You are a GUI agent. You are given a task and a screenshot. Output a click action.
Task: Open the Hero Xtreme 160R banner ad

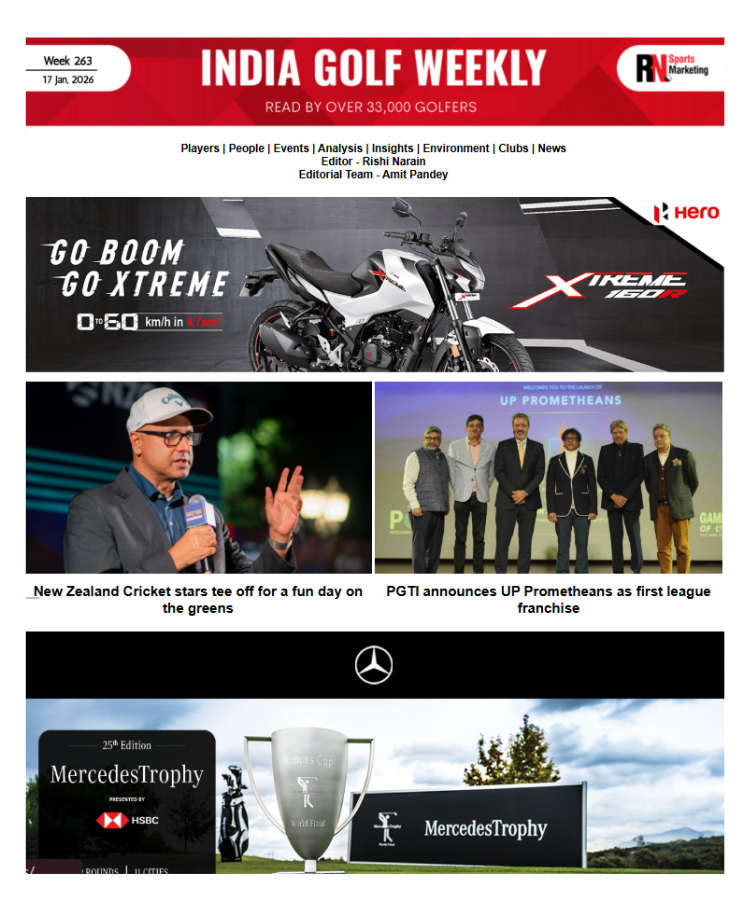coord(374,284)
